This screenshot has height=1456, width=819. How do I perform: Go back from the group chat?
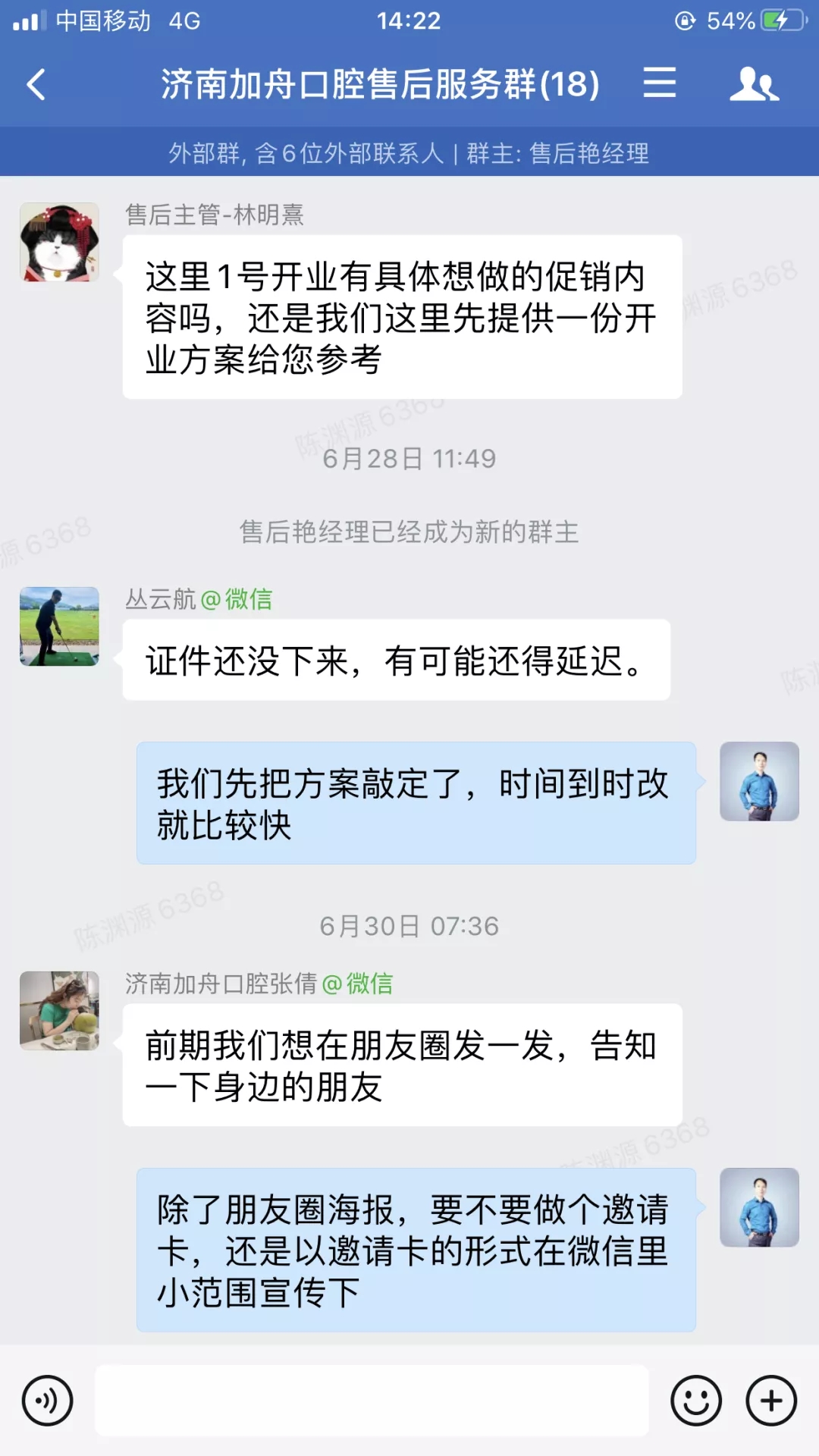click(36, 84)
